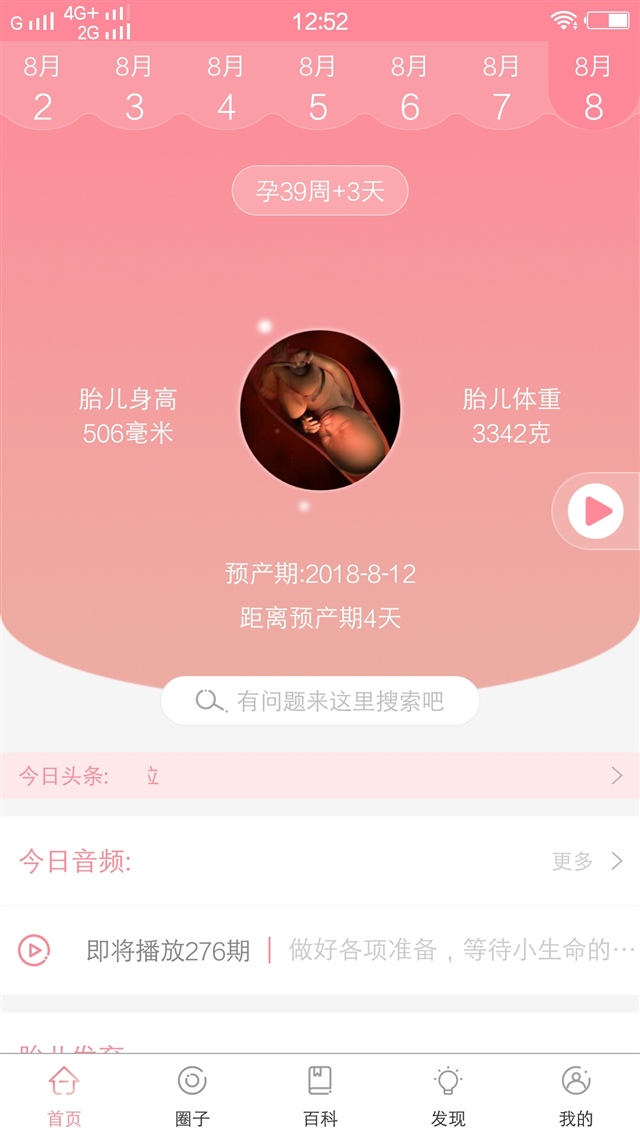The width and height of the screenshot is (640, 1138).
Task: Select August 7 in the date strip
Action: click(x=502, y=89)
